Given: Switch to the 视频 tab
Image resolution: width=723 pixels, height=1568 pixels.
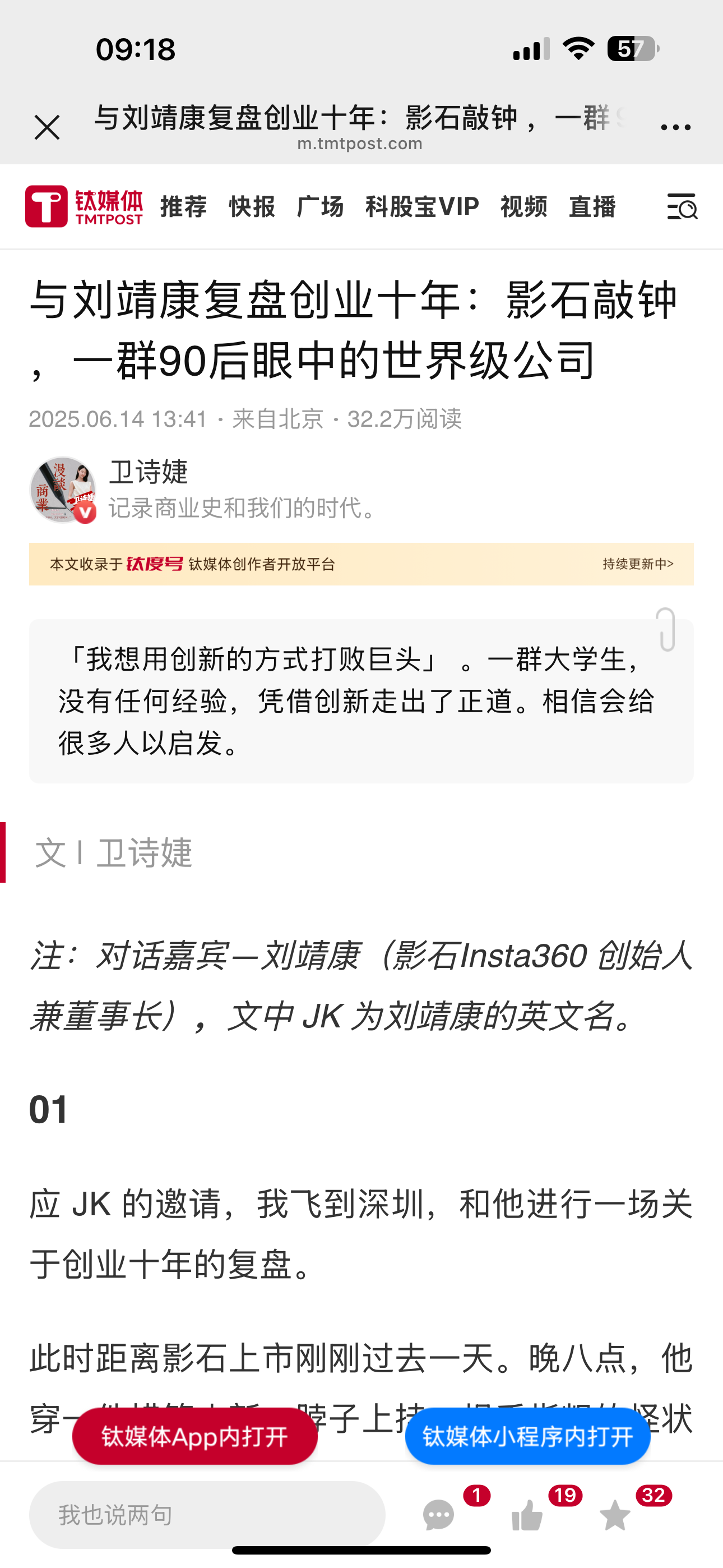Looking at the screenshot, I should click(524, 206).
